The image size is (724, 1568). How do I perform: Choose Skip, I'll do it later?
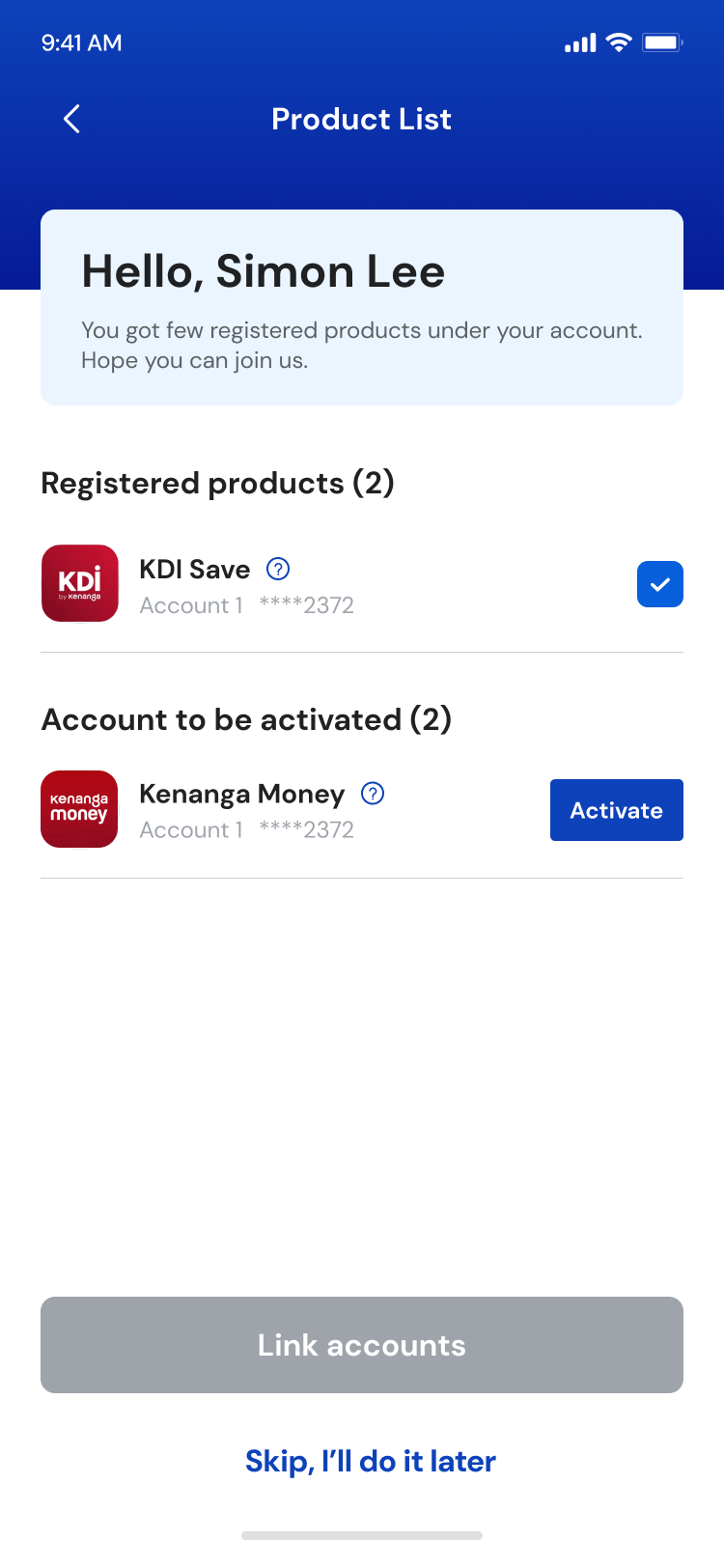371,1461
